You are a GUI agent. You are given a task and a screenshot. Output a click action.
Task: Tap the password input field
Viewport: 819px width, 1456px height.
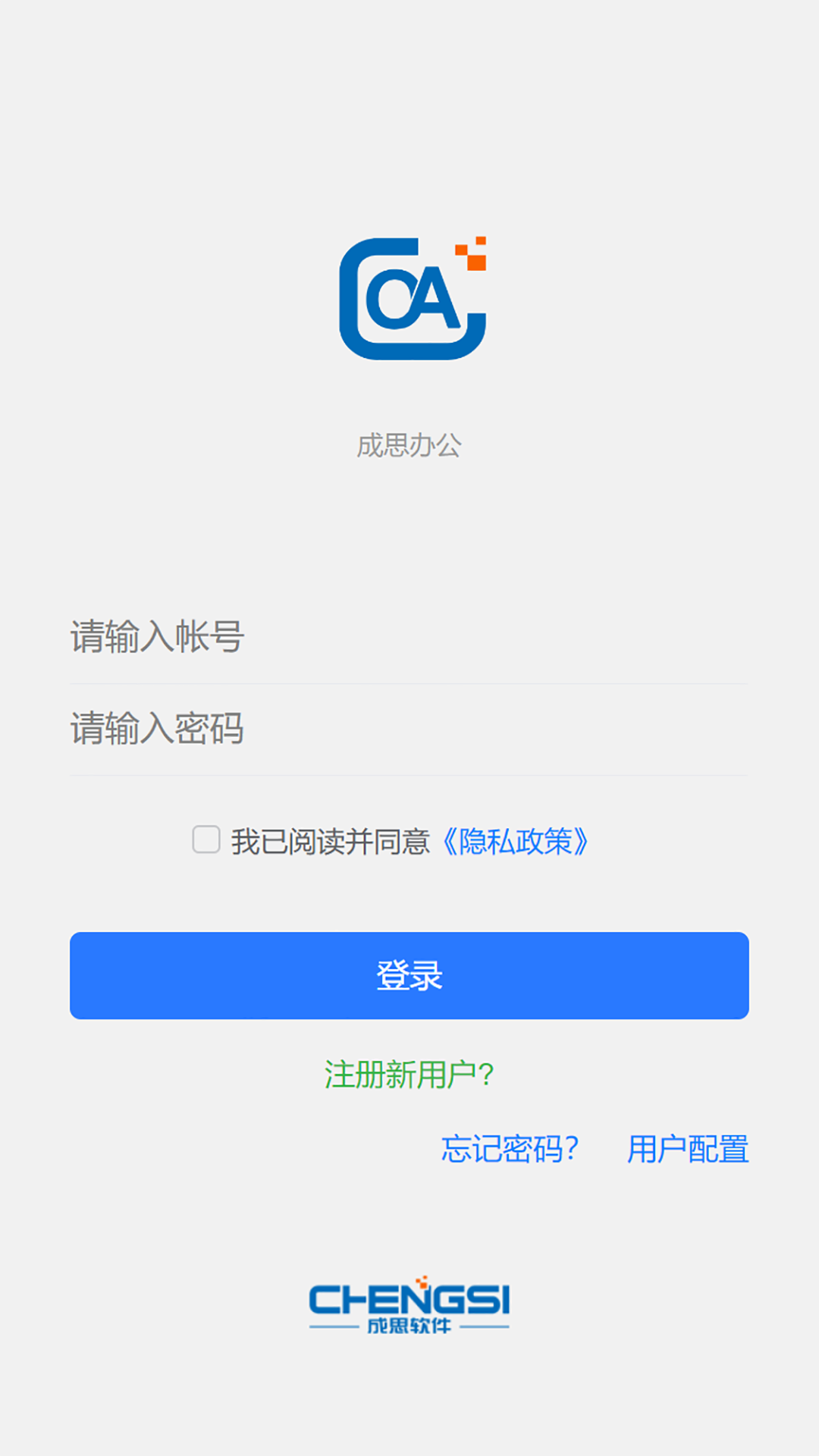point(408,729)
